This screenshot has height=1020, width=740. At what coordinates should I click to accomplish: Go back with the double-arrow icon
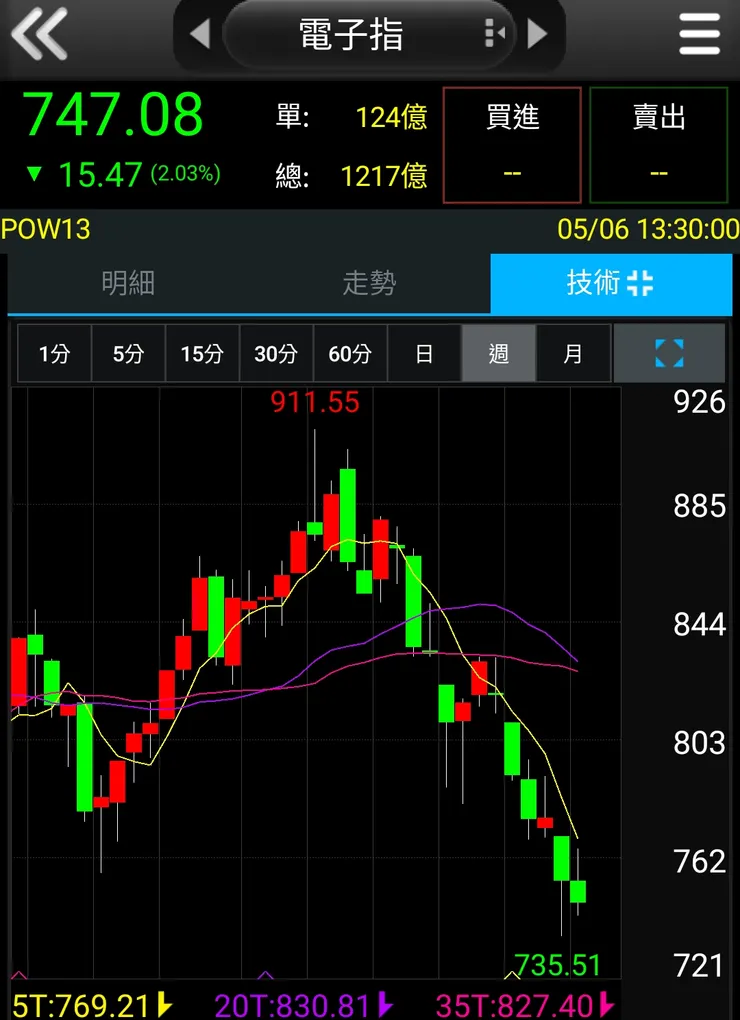(40, 34)
